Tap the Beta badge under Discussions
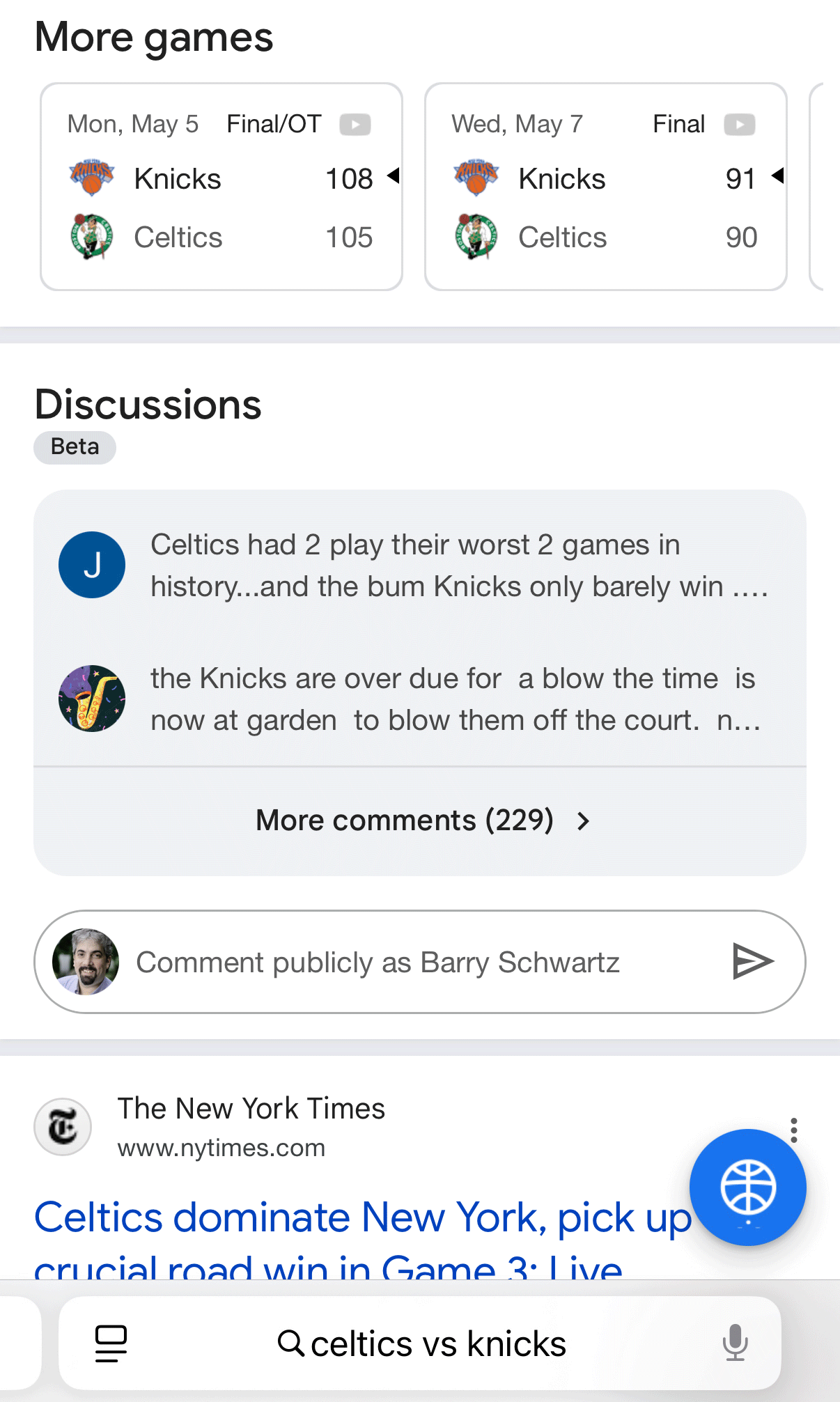840x1402 pixels. click(x=75, y=447)
